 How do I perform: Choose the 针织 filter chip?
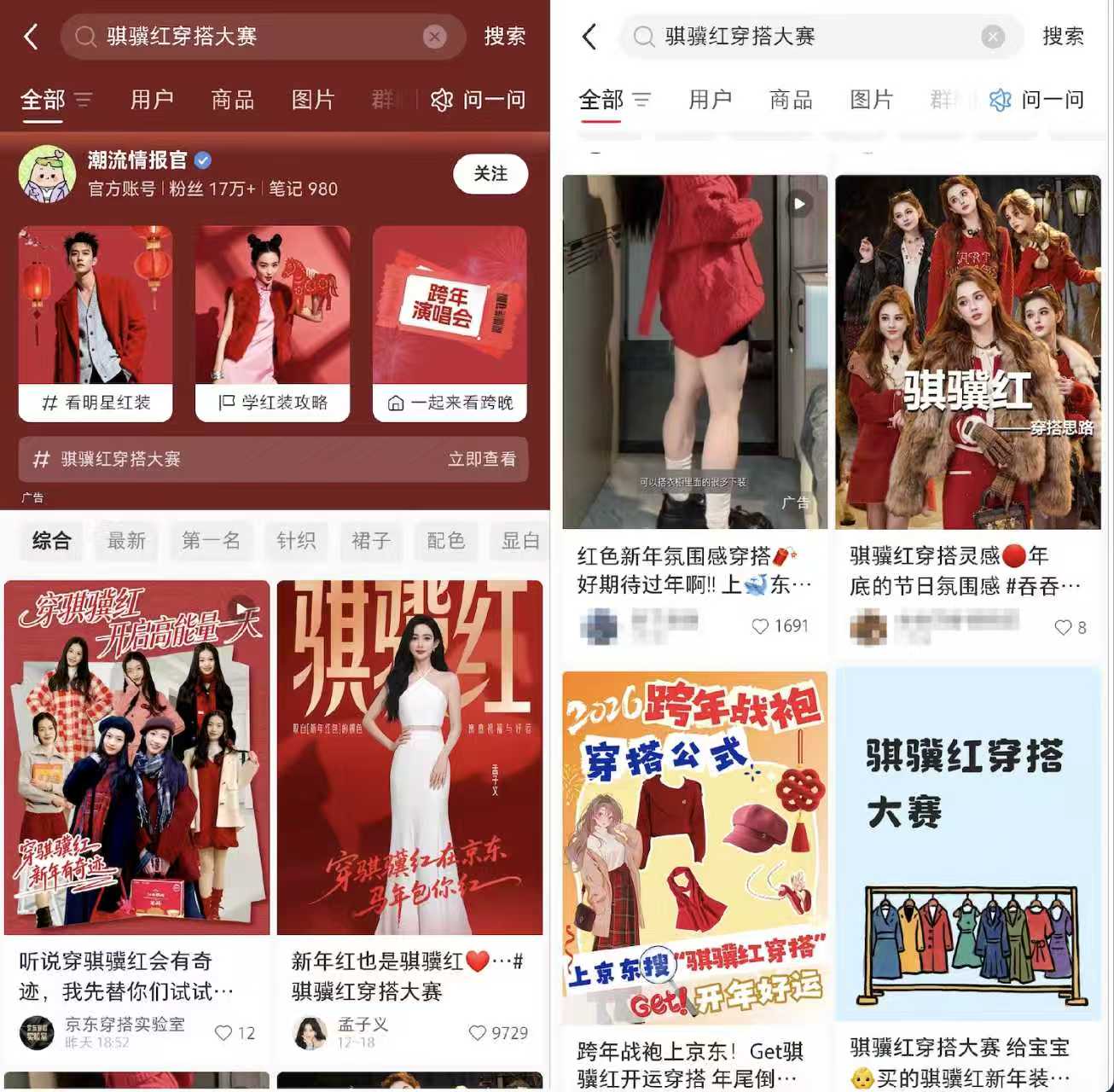(296, 541)
